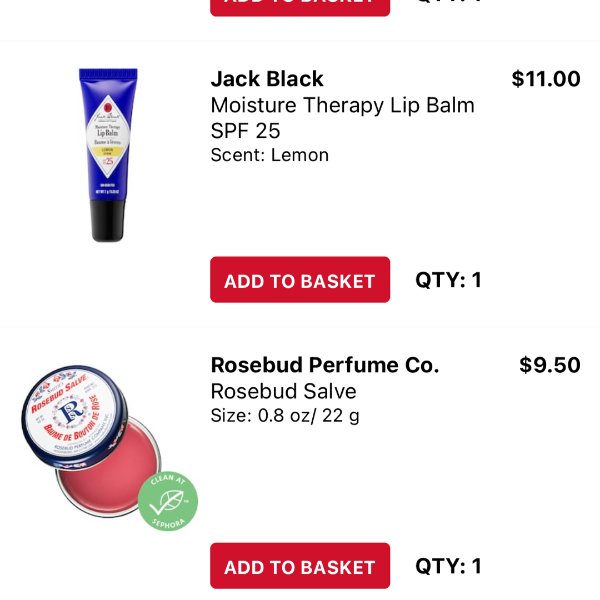Add Rosebud Salve to basket
This screenshot has width=600, height=600.
(299, 567)
